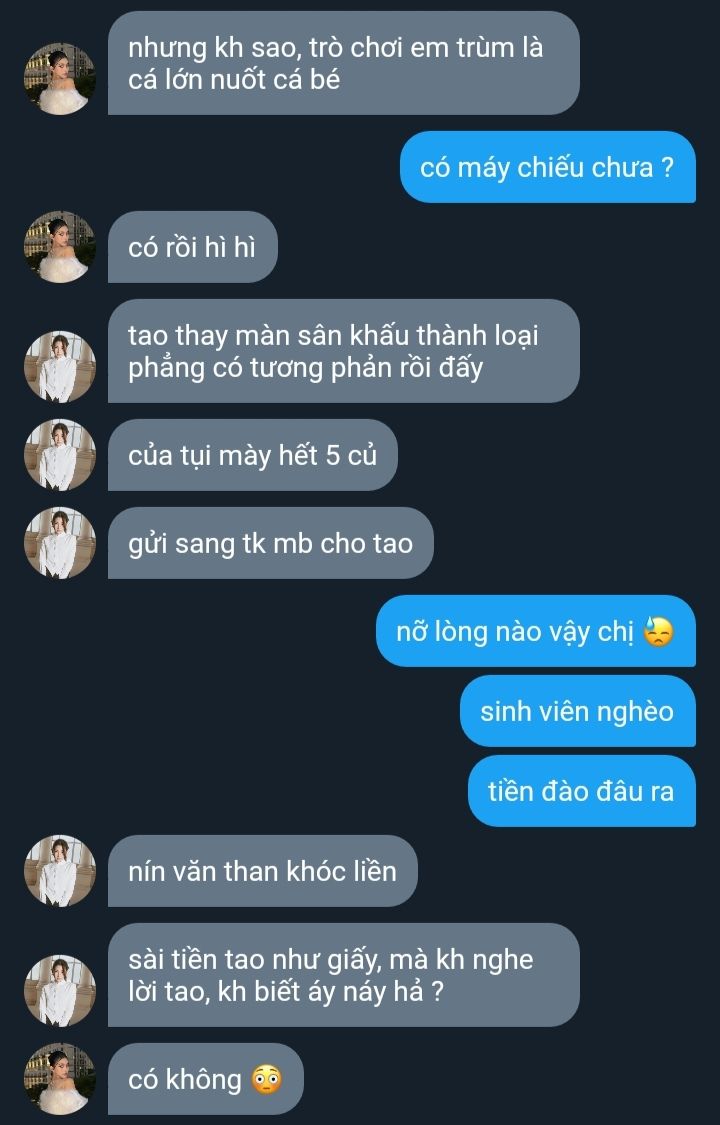Open avatar next to "có không" message
720x1125 pixels.
60,1079
